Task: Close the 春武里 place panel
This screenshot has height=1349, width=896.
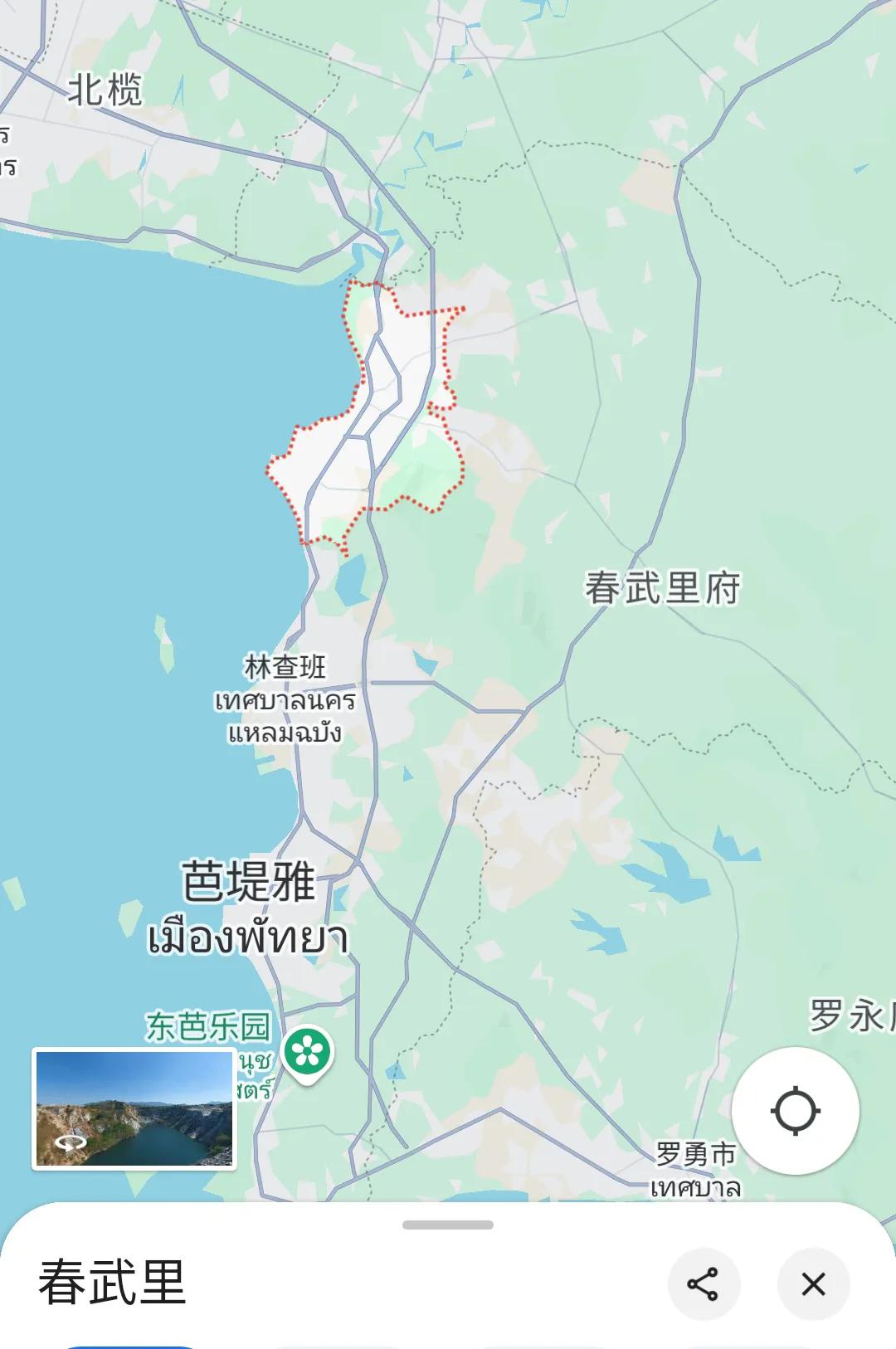Action: click(813, 1283)
